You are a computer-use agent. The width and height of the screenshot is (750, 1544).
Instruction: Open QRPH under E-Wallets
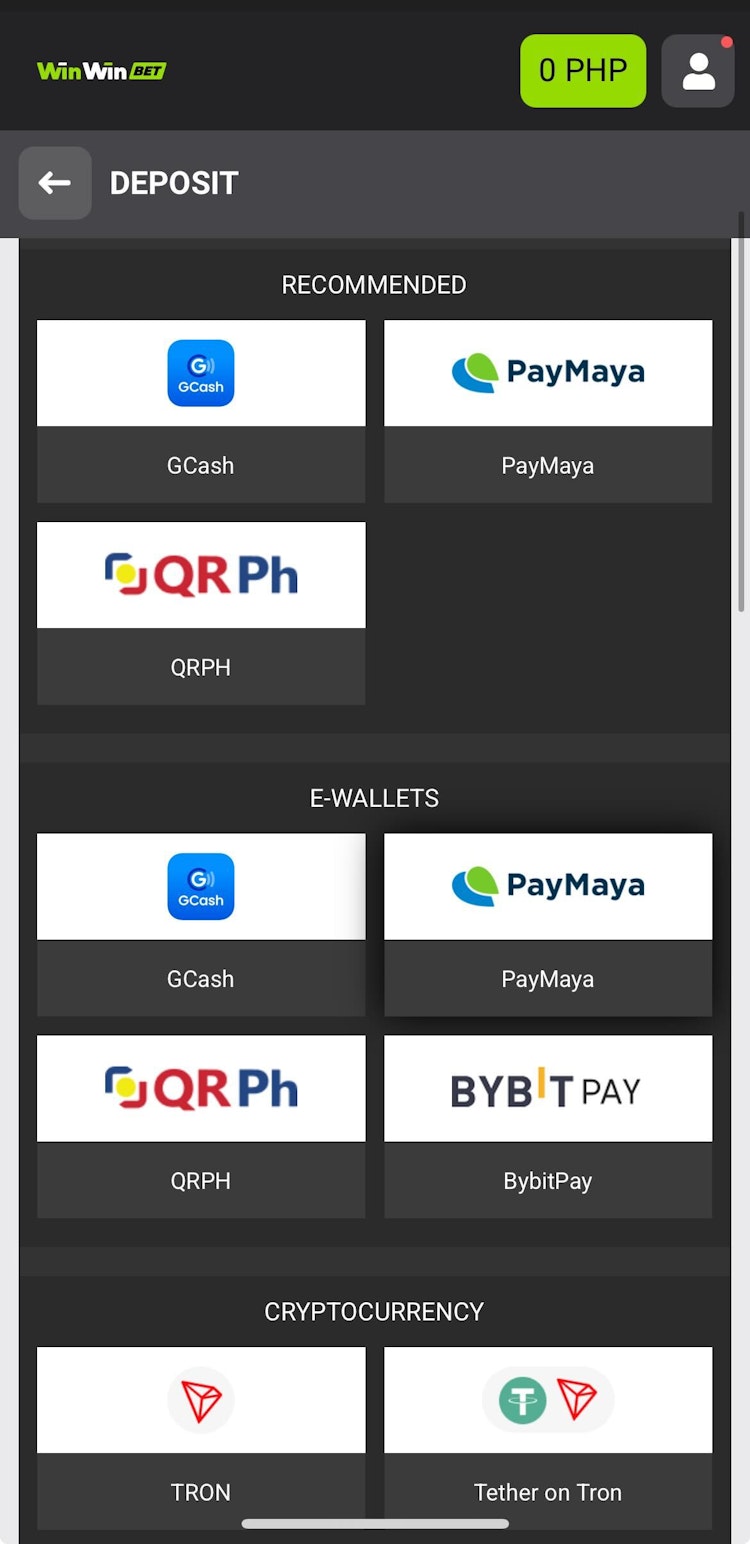click(201, 1125)
